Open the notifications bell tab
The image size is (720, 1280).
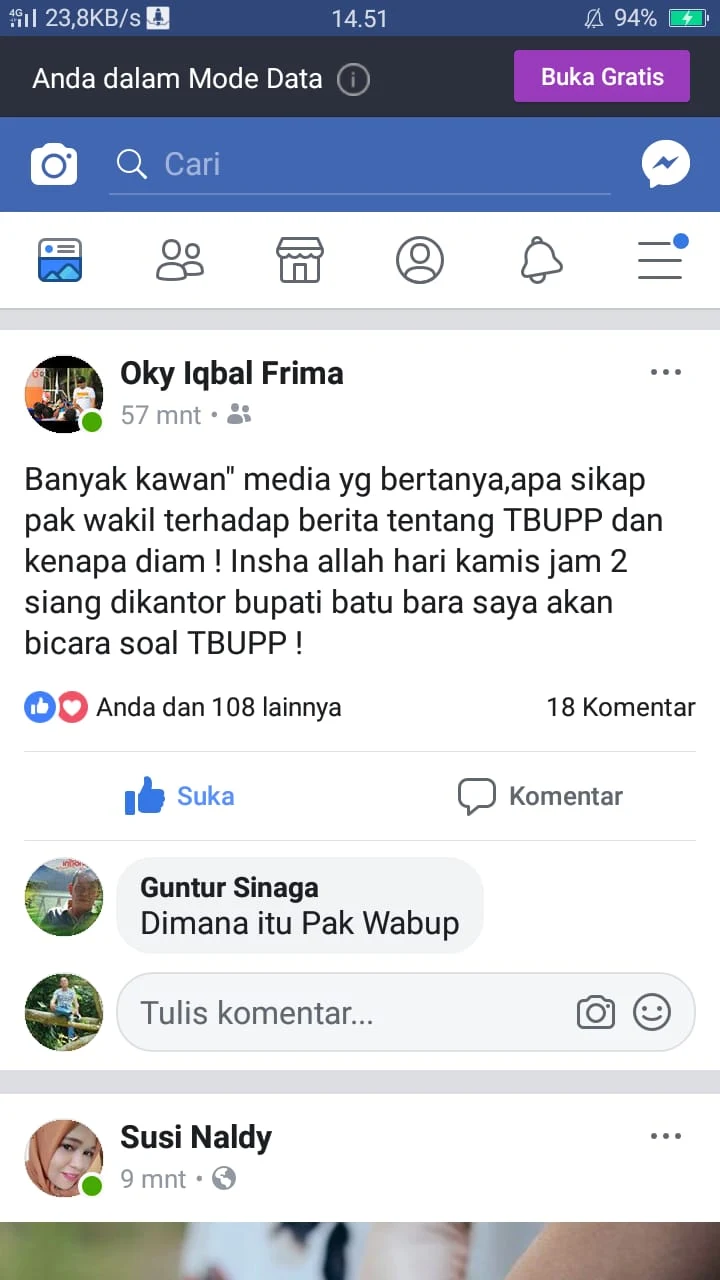[x=541, y=260]
